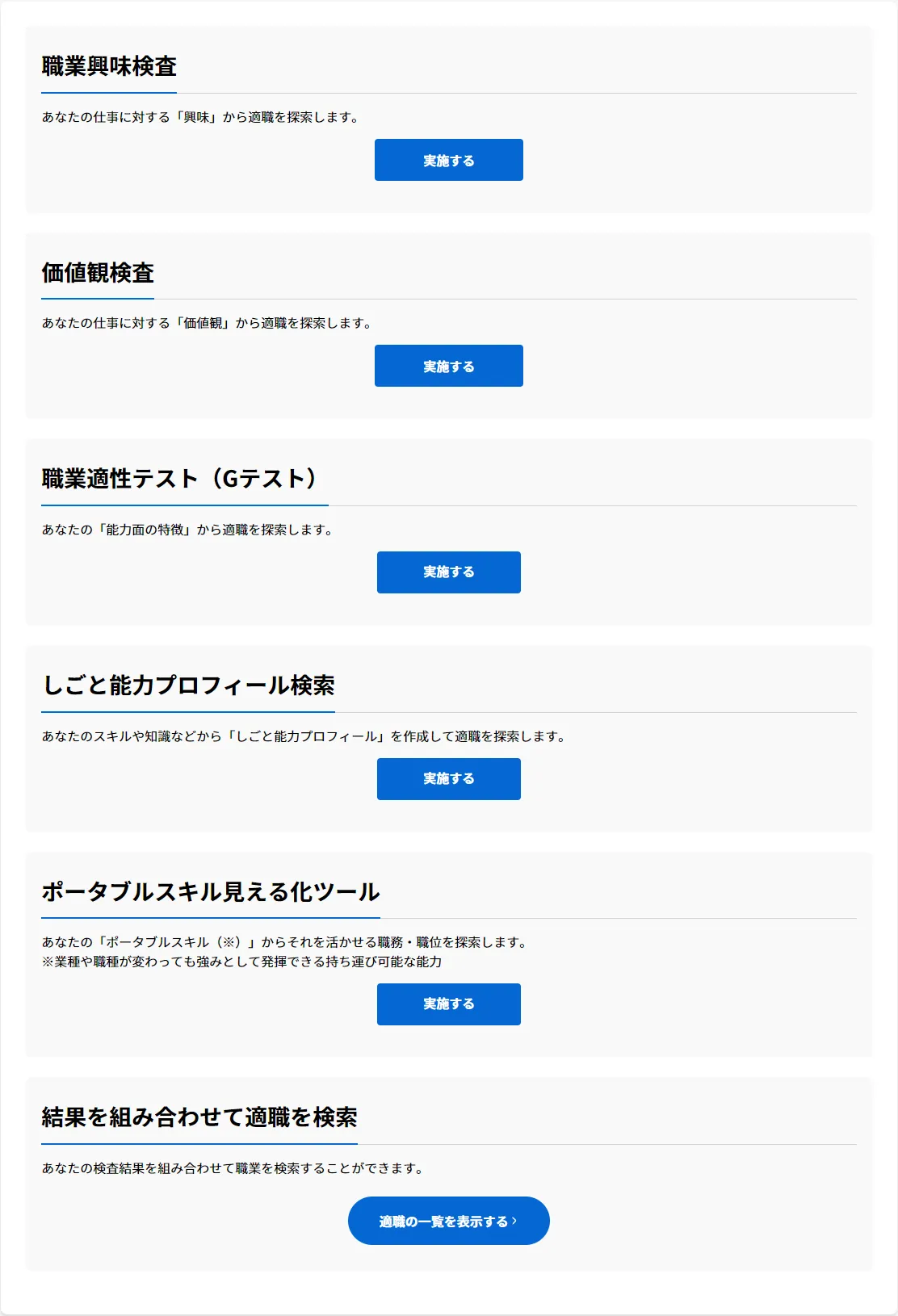Tap 実施する under 価値観検査
Screen dimensions: 898x1316
pos(448,366)
